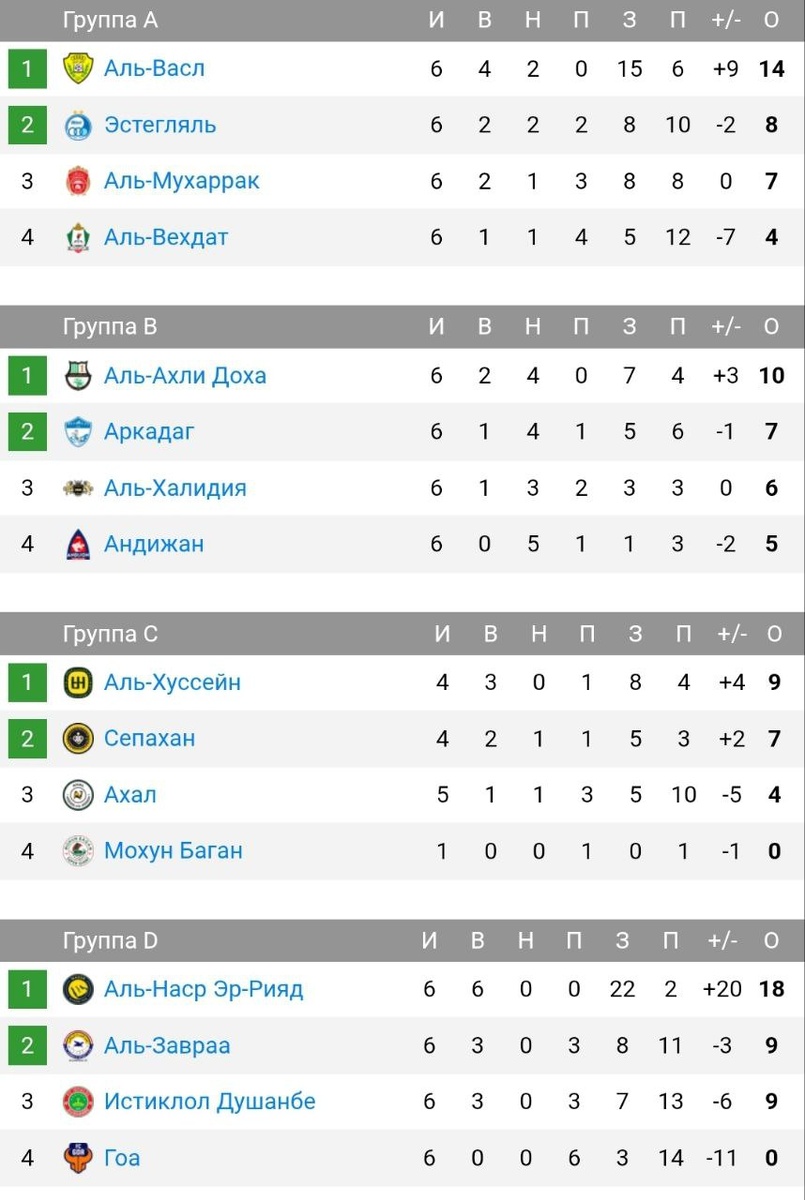Tap the Аль-Завраа team link
This screenshot has width=805, height=1200.
(x=167, y=1046)
